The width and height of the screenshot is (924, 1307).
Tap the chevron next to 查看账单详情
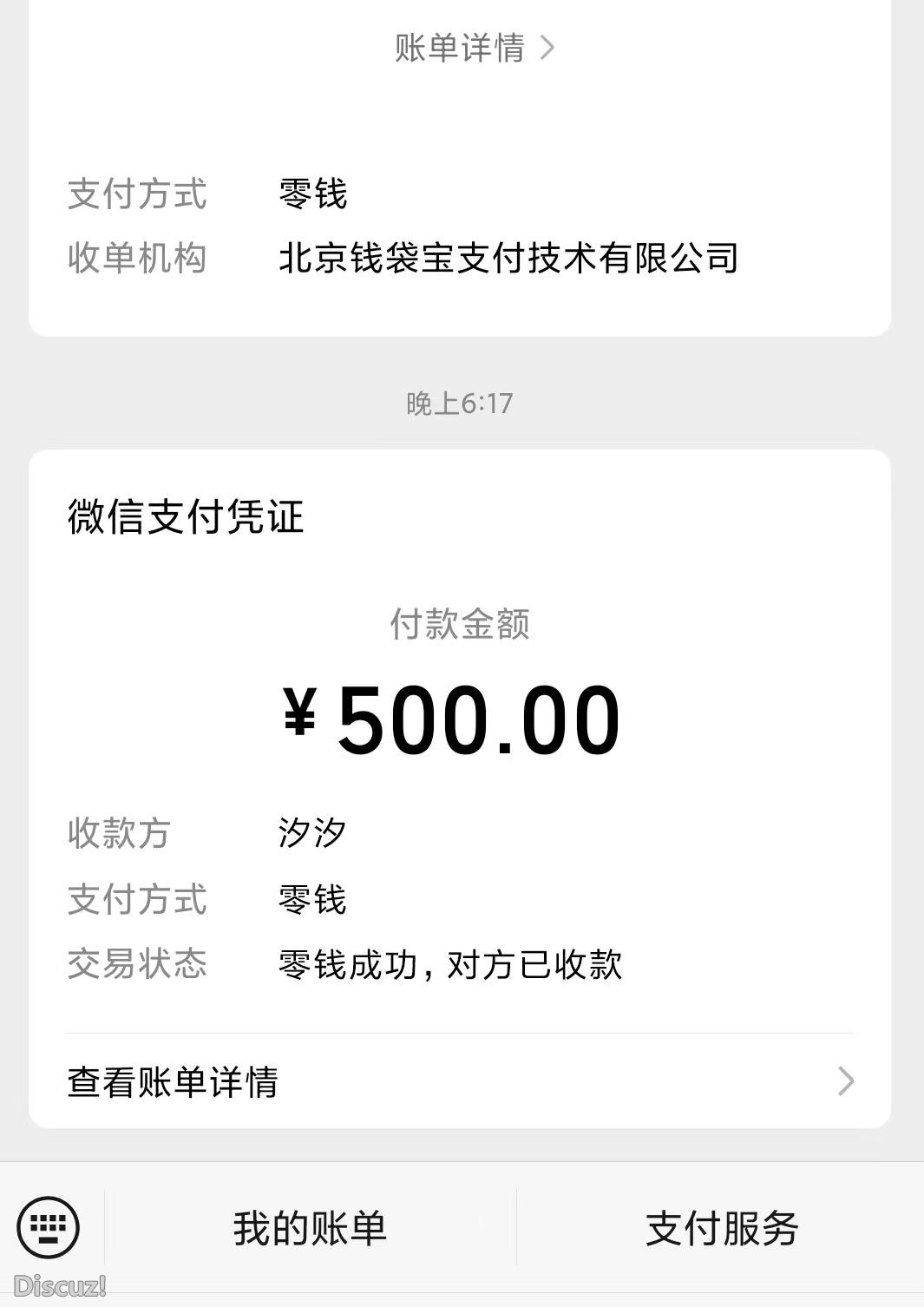tap(842, 1082)
